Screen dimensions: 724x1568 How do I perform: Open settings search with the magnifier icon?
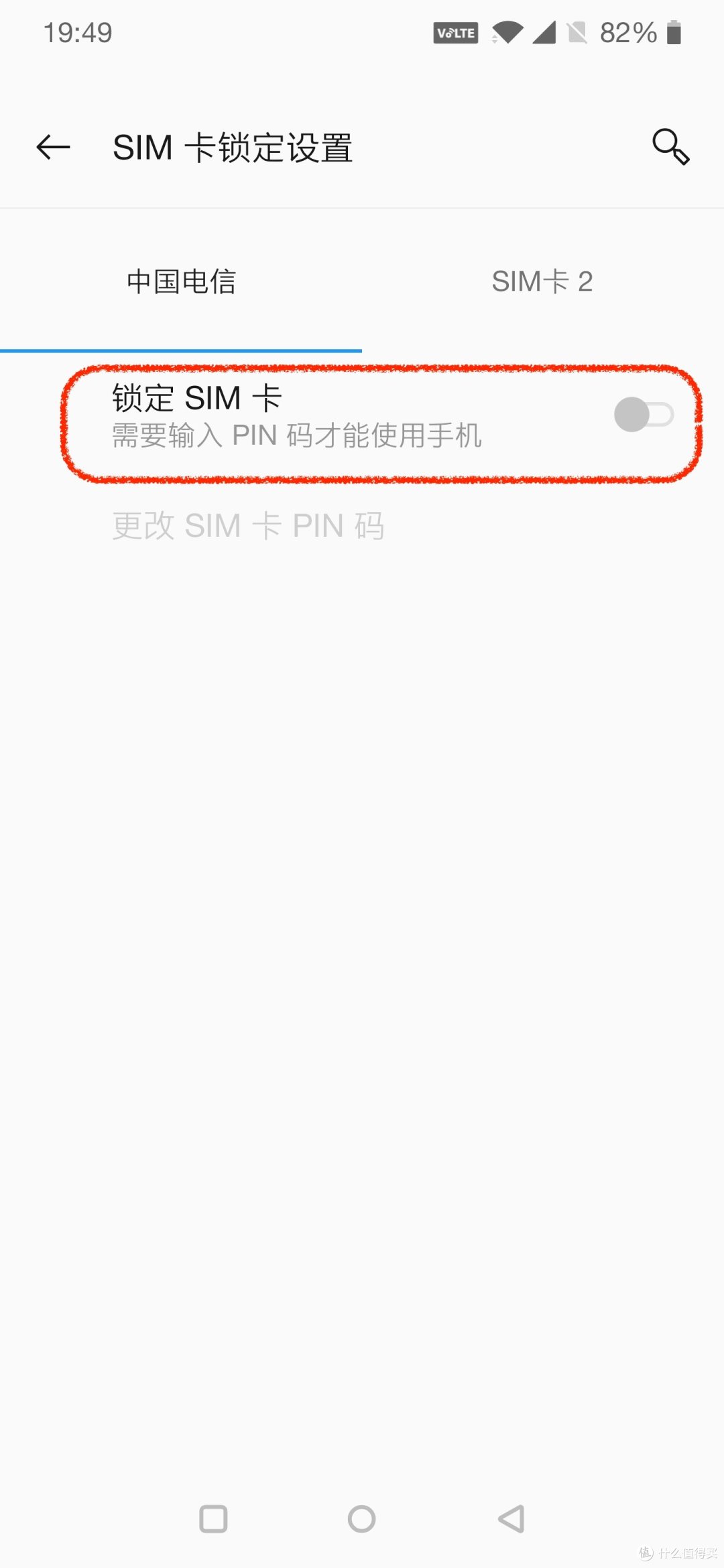(x=670, y=147)
